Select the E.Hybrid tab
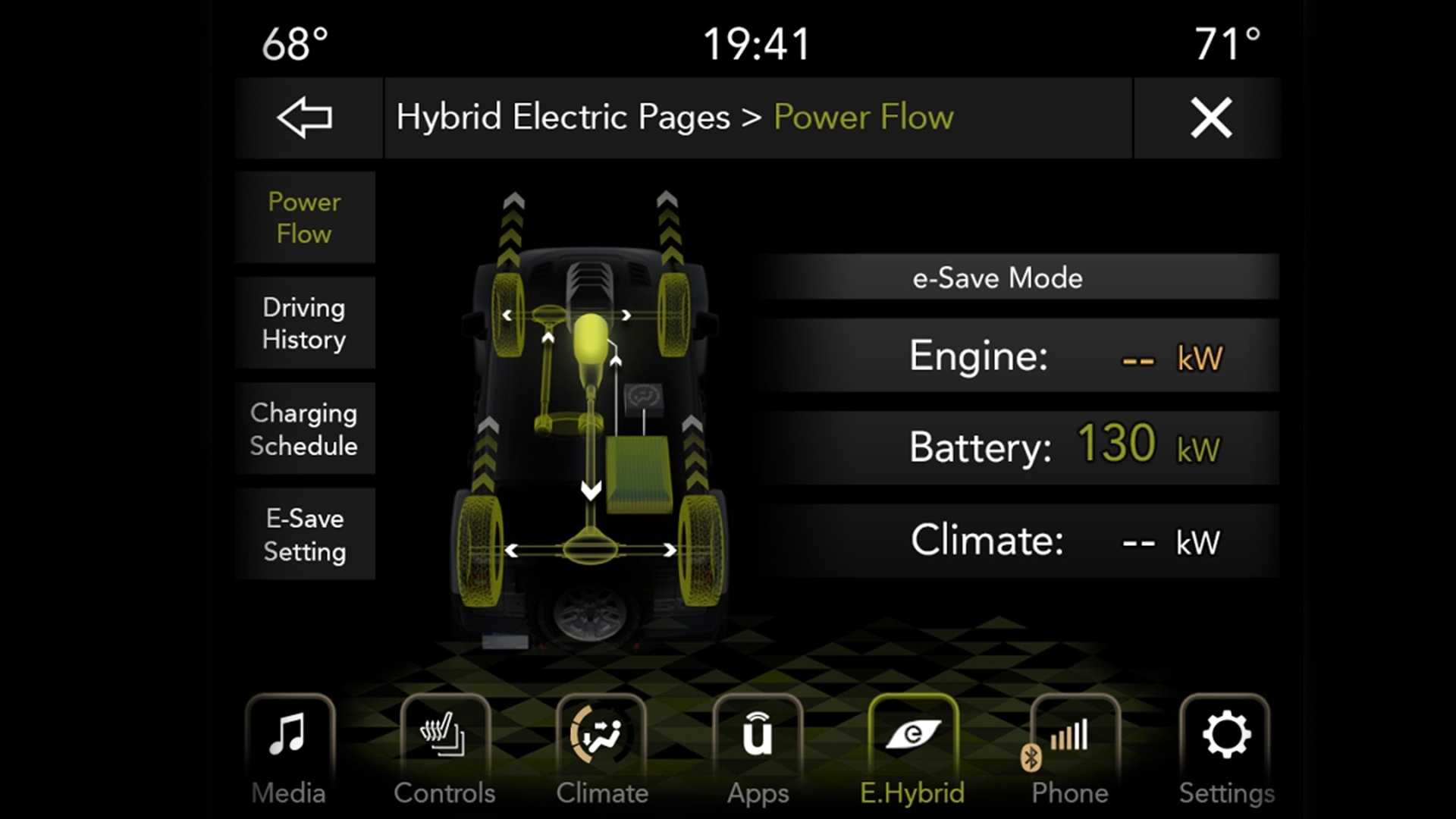 point(913,749)
